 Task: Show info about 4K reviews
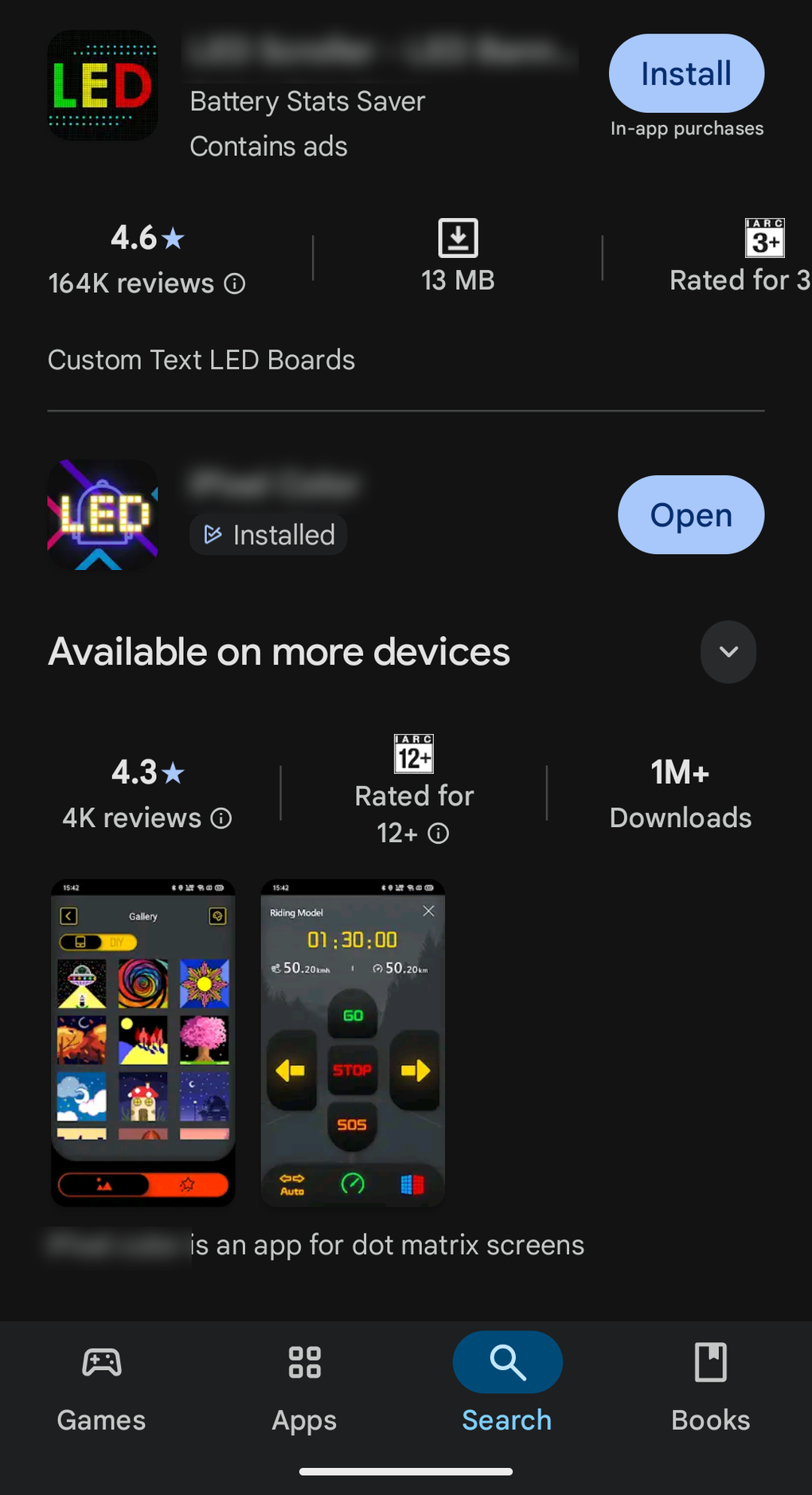point(221,818)
